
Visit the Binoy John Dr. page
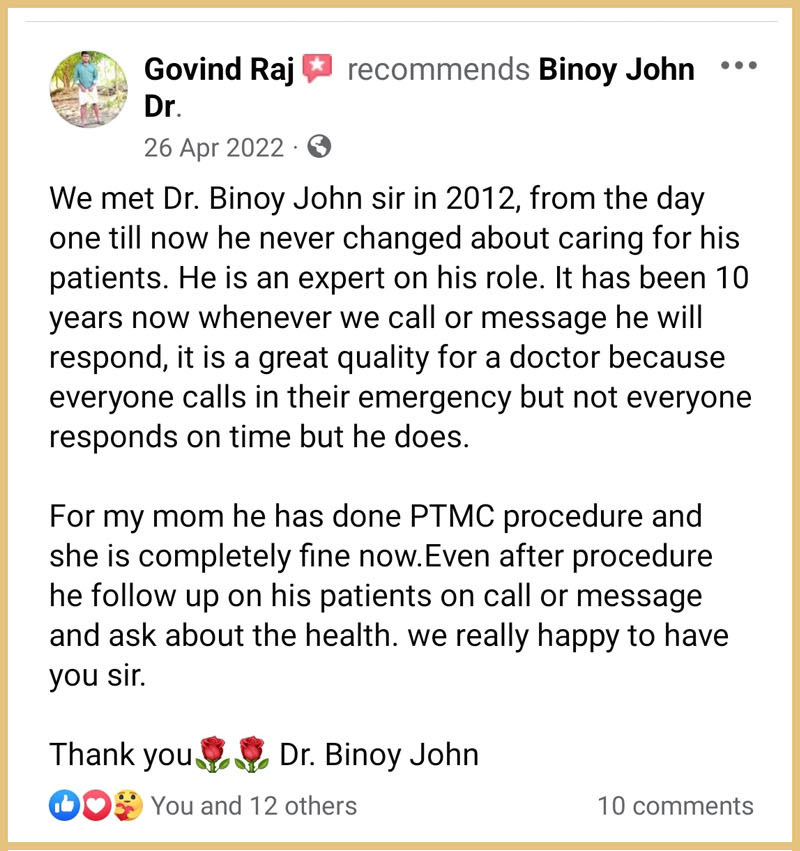click(616, 70)
